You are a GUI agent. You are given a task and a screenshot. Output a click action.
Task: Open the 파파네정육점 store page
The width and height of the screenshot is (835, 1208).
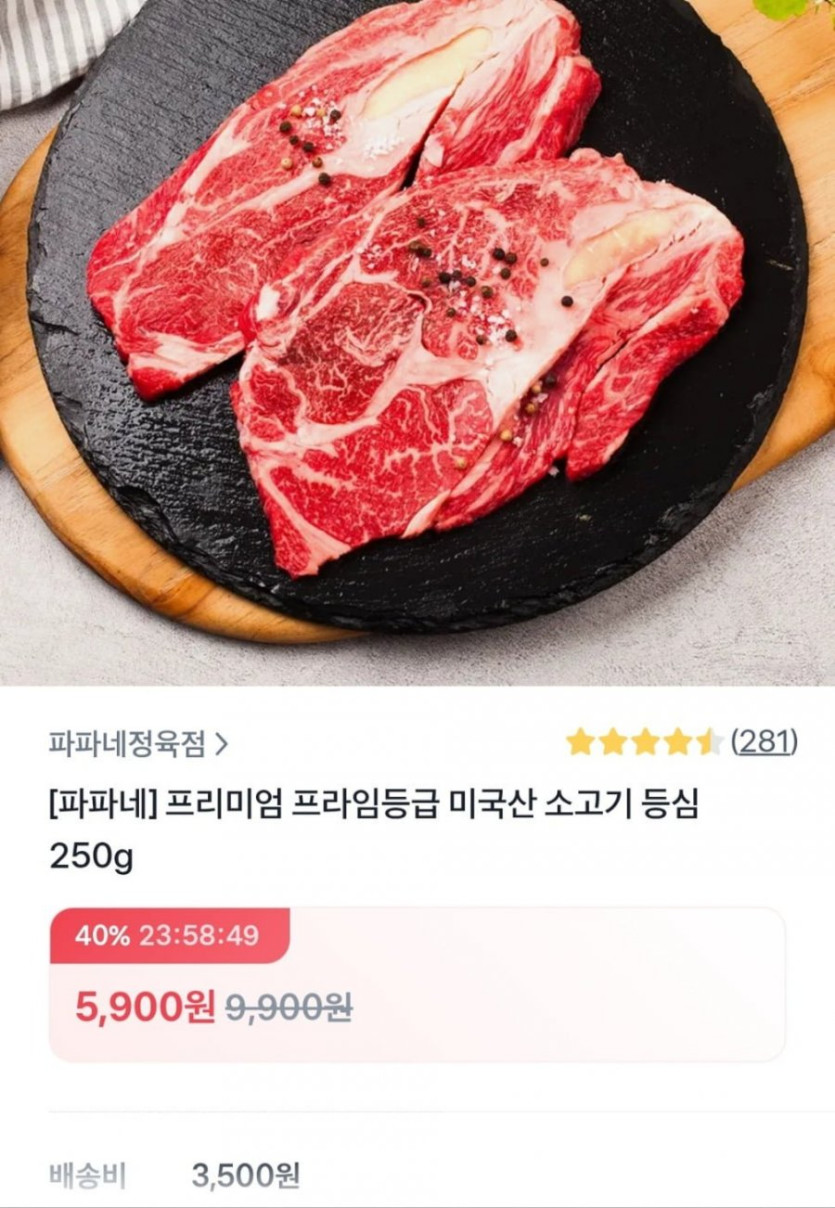(138, 743)
